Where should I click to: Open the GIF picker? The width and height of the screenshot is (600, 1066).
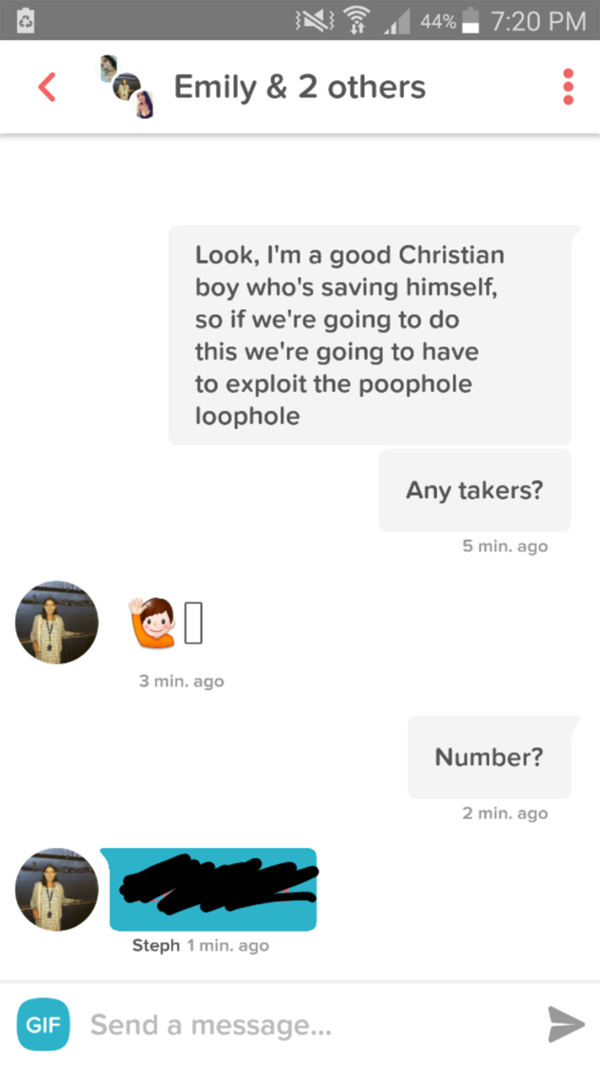[43, 1024]
